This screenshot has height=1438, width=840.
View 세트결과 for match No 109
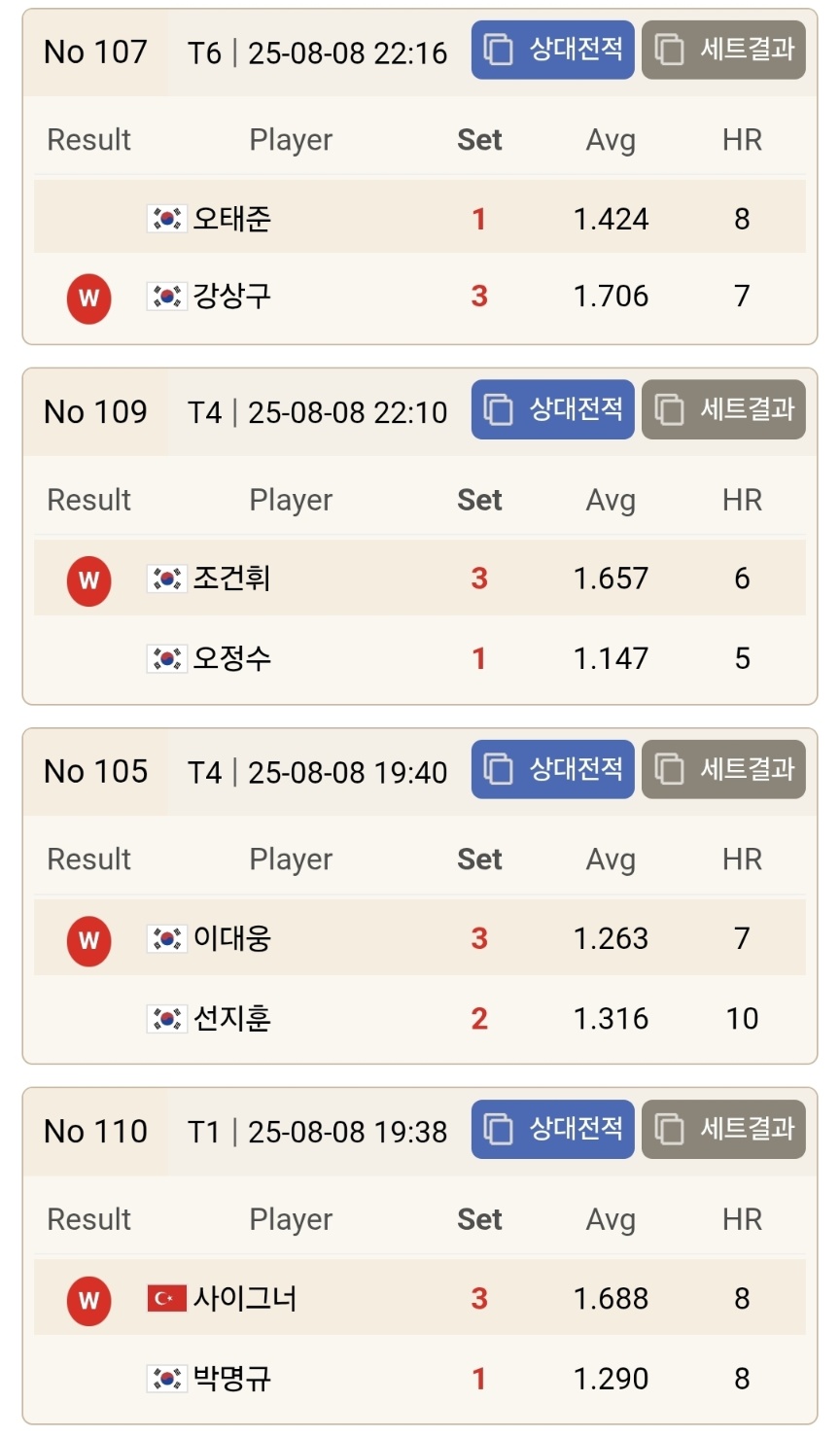click(x=723, y=409)
